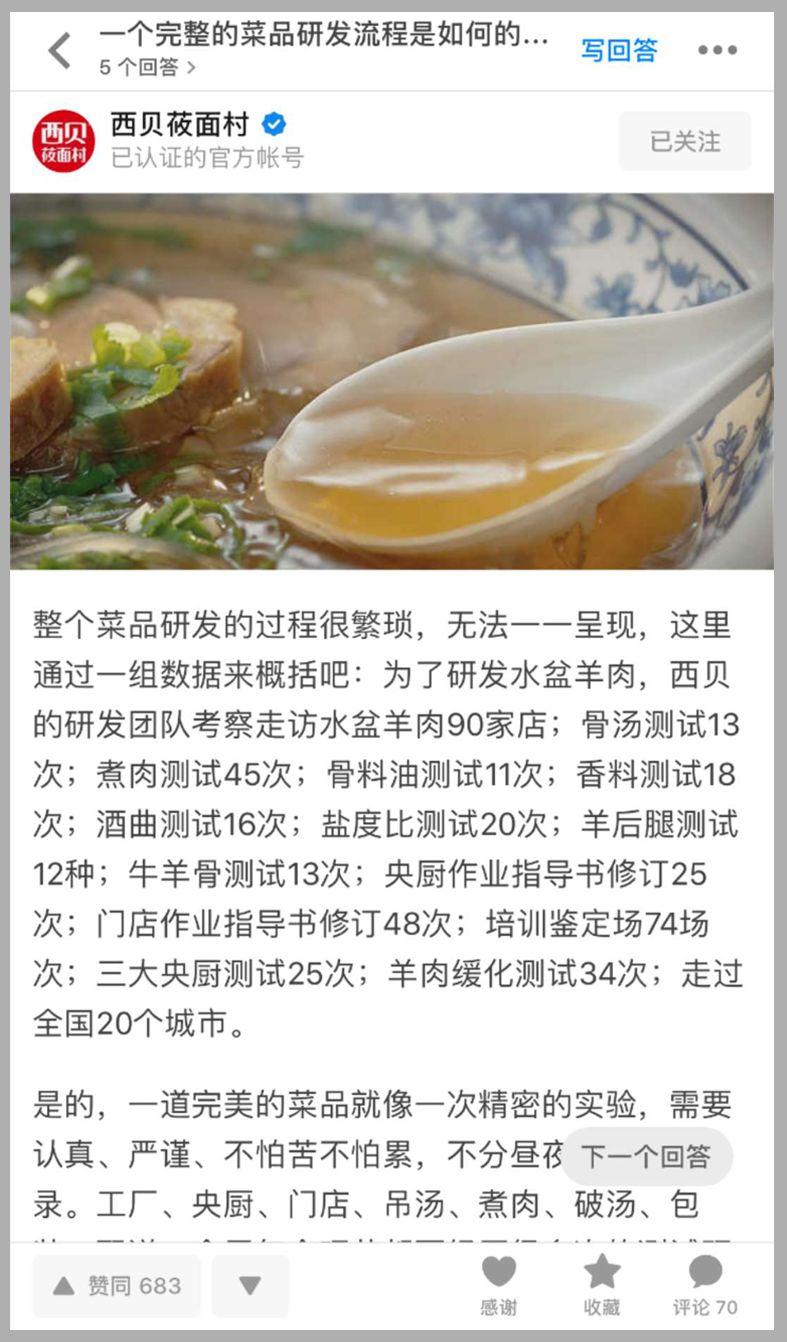Tap 写回答 to write an answer
The image size is (787, 1342).
click(619, 50)
